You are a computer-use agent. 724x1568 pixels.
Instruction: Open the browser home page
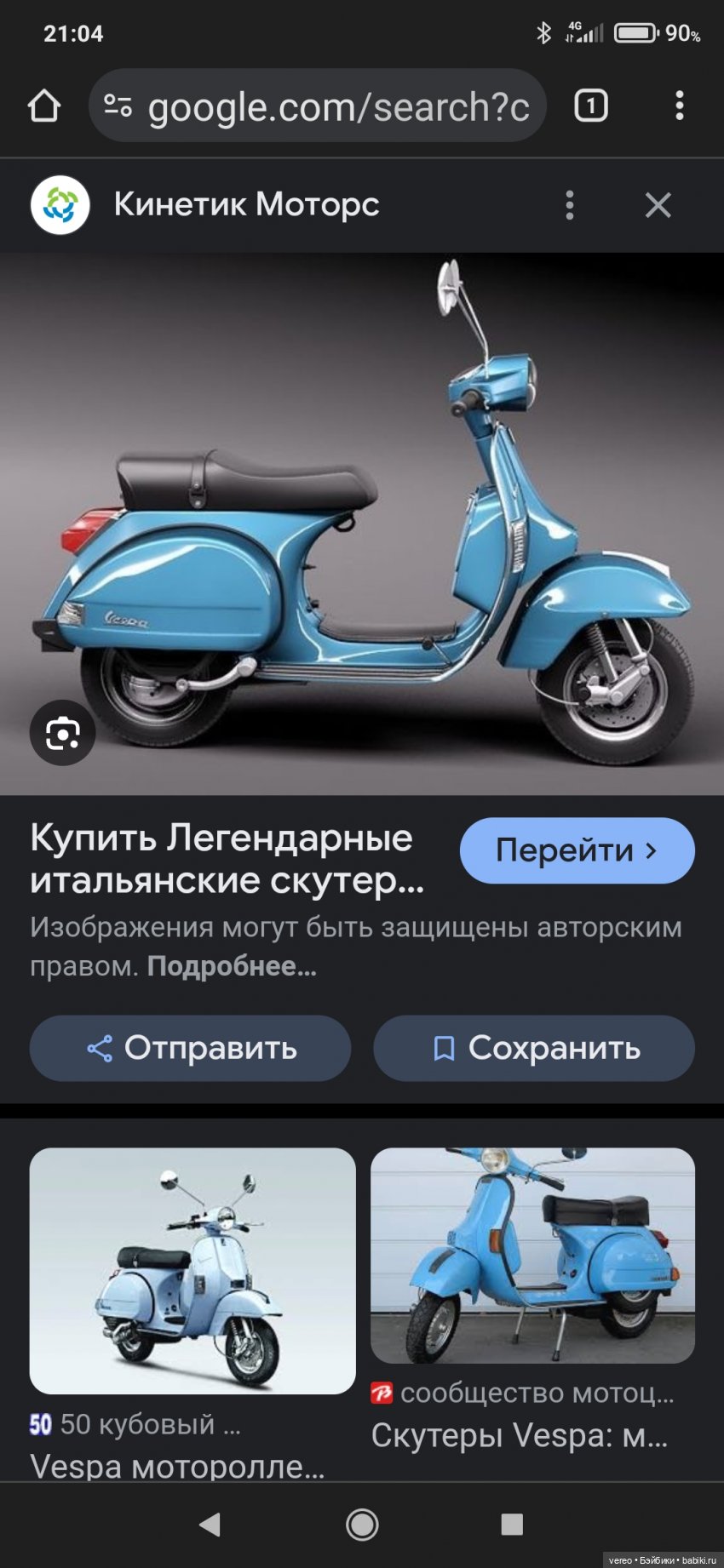[44, 106]
